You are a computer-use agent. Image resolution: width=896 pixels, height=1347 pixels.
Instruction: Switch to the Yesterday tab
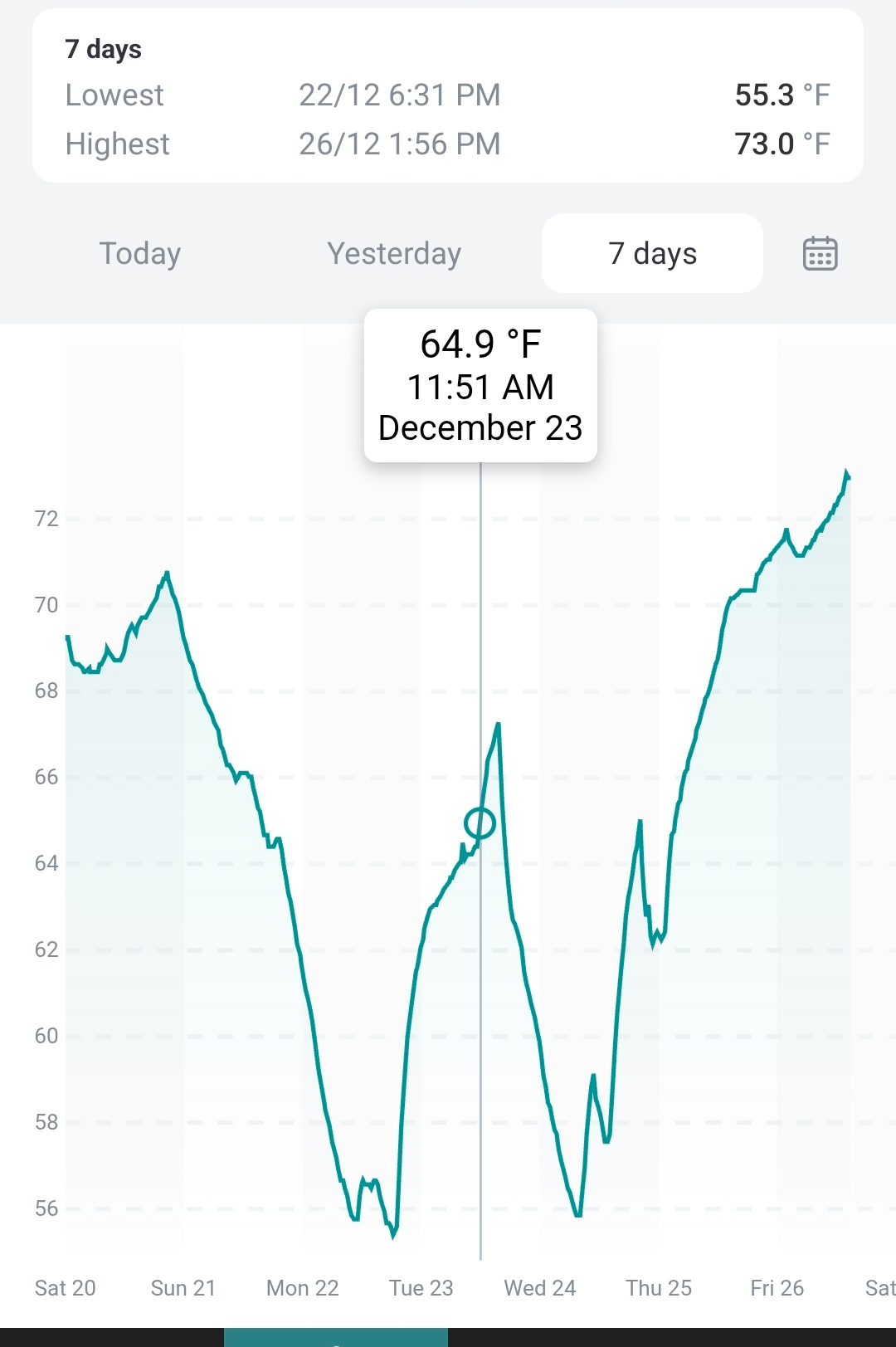pos(394,253)
